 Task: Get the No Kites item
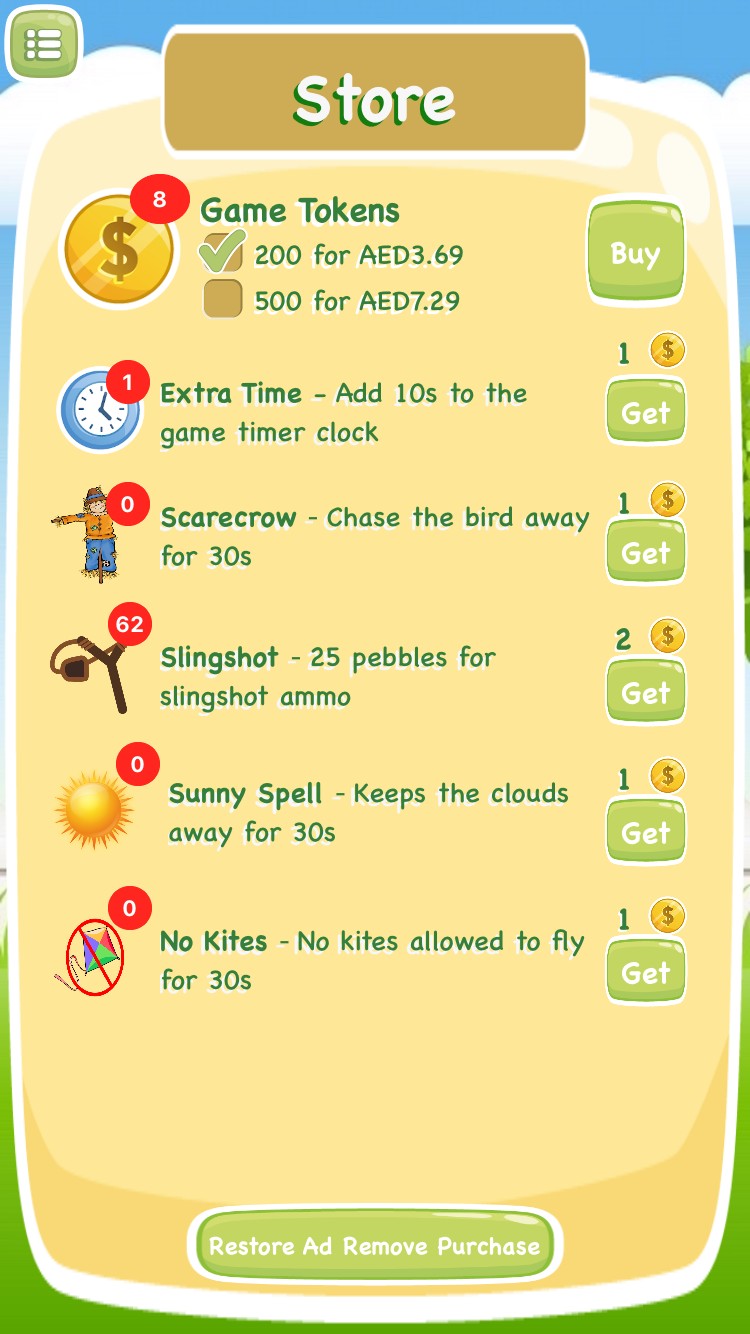click(x=646, y=972)
